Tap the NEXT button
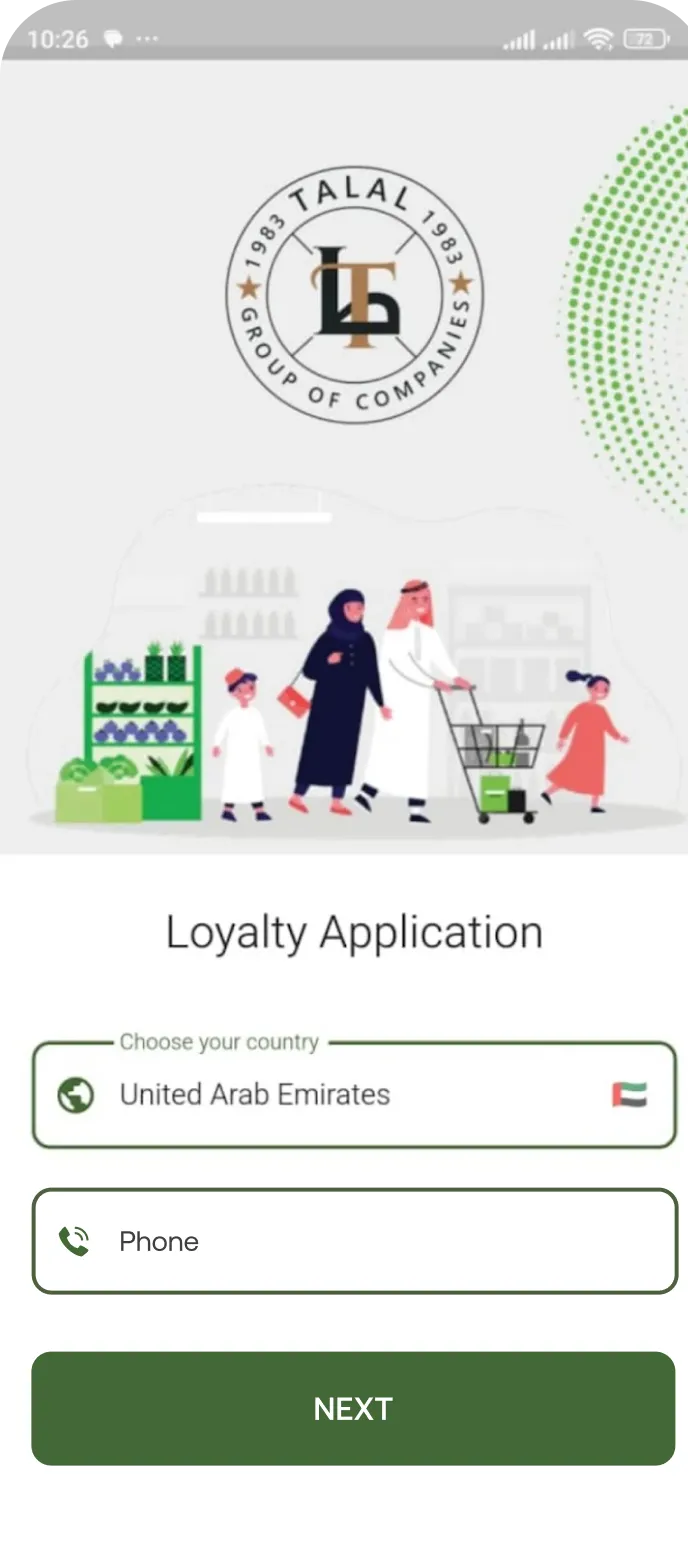Image resolution: width=688 pixels, height=1550 pixels. 353,1408
